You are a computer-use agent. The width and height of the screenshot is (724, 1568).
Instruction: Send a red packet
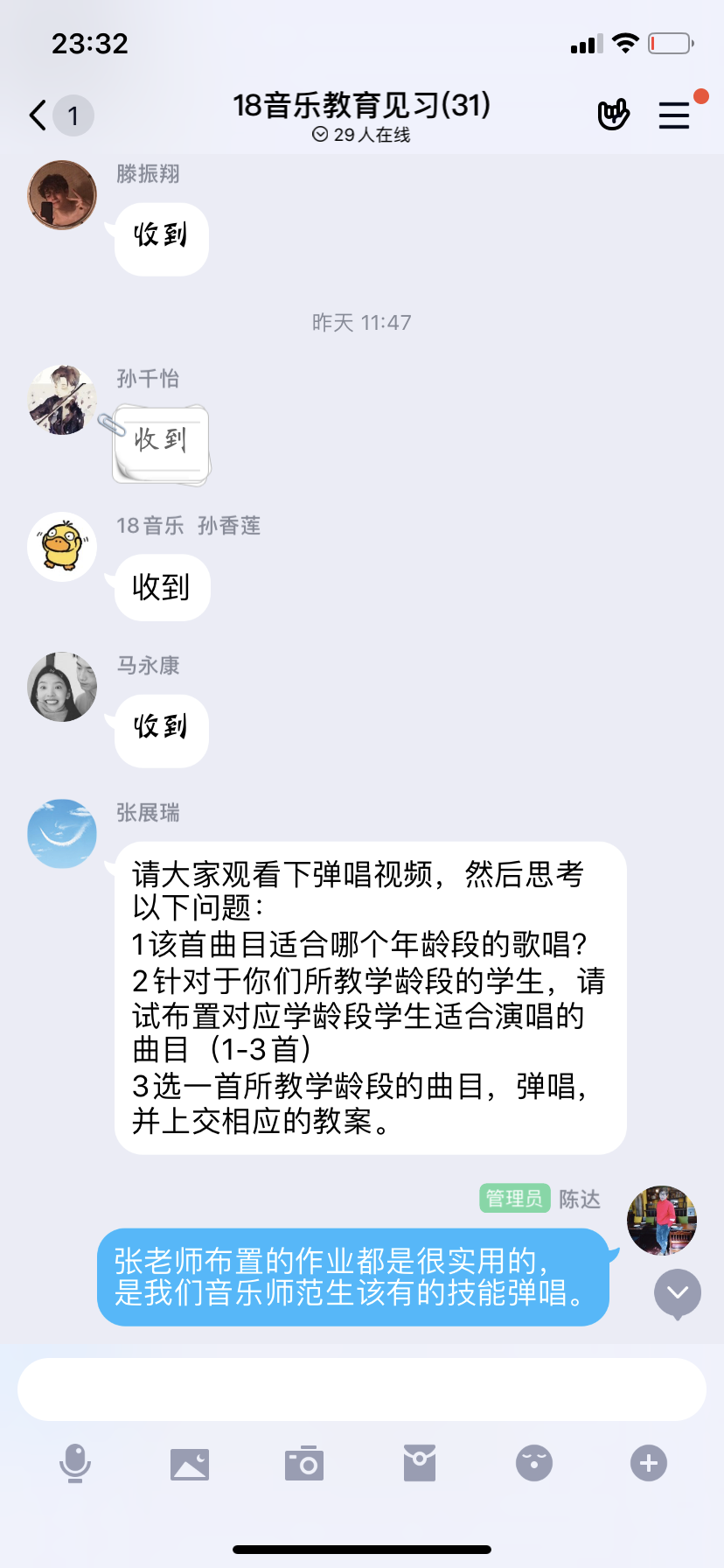[420, 1463]
